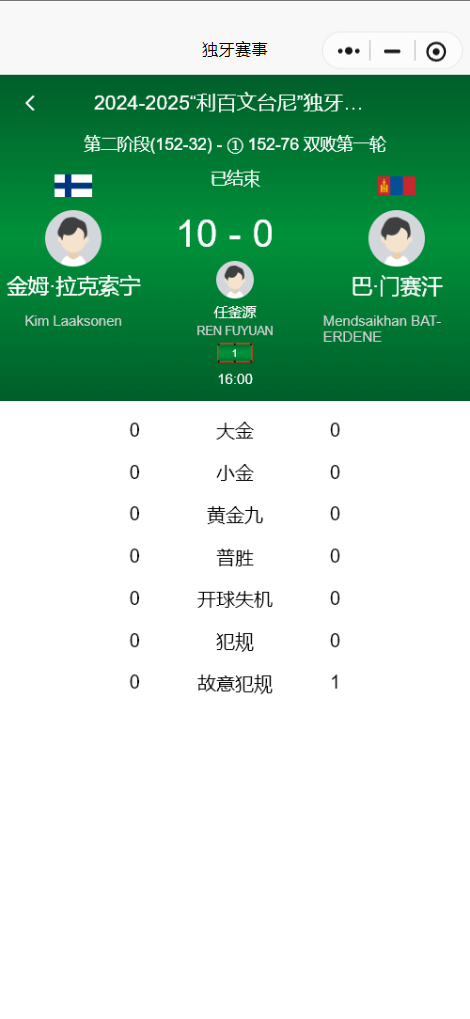
Task: Go back using the header arrow
Action: 30,103
